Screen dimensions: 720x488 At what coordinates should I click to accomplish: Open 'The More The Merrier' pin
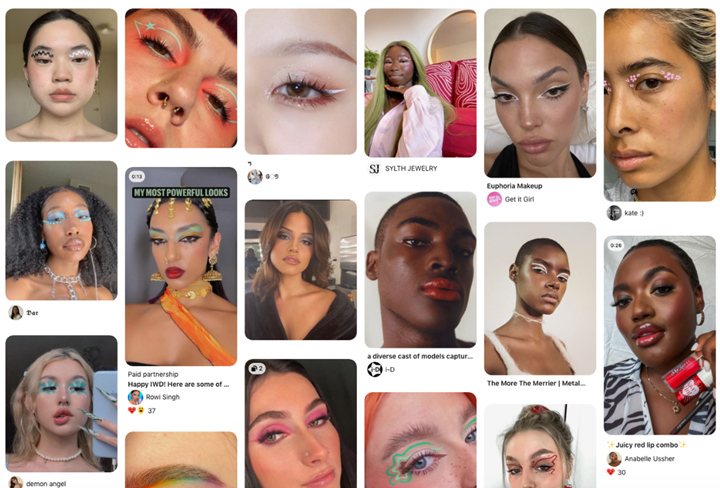point(540,298)
